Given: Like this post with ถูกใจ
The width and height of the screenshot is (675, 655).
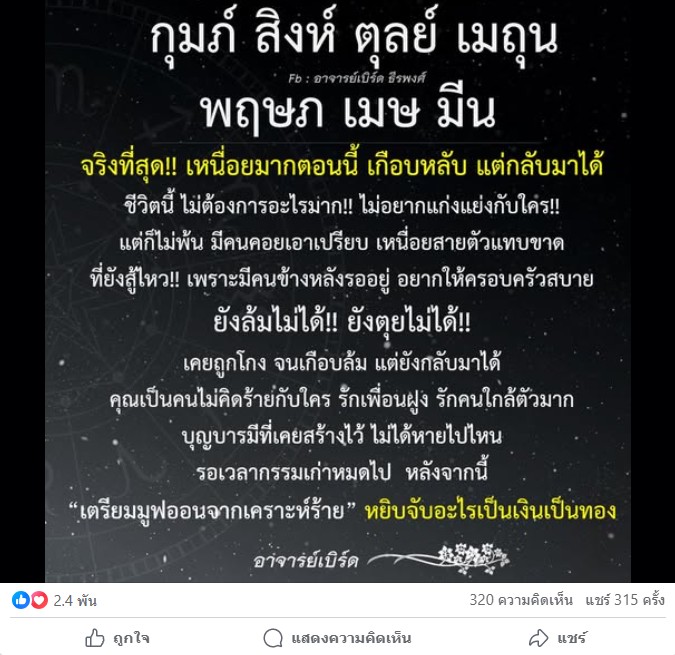Looking at the screenshot, I should click(x=117, y=638).
